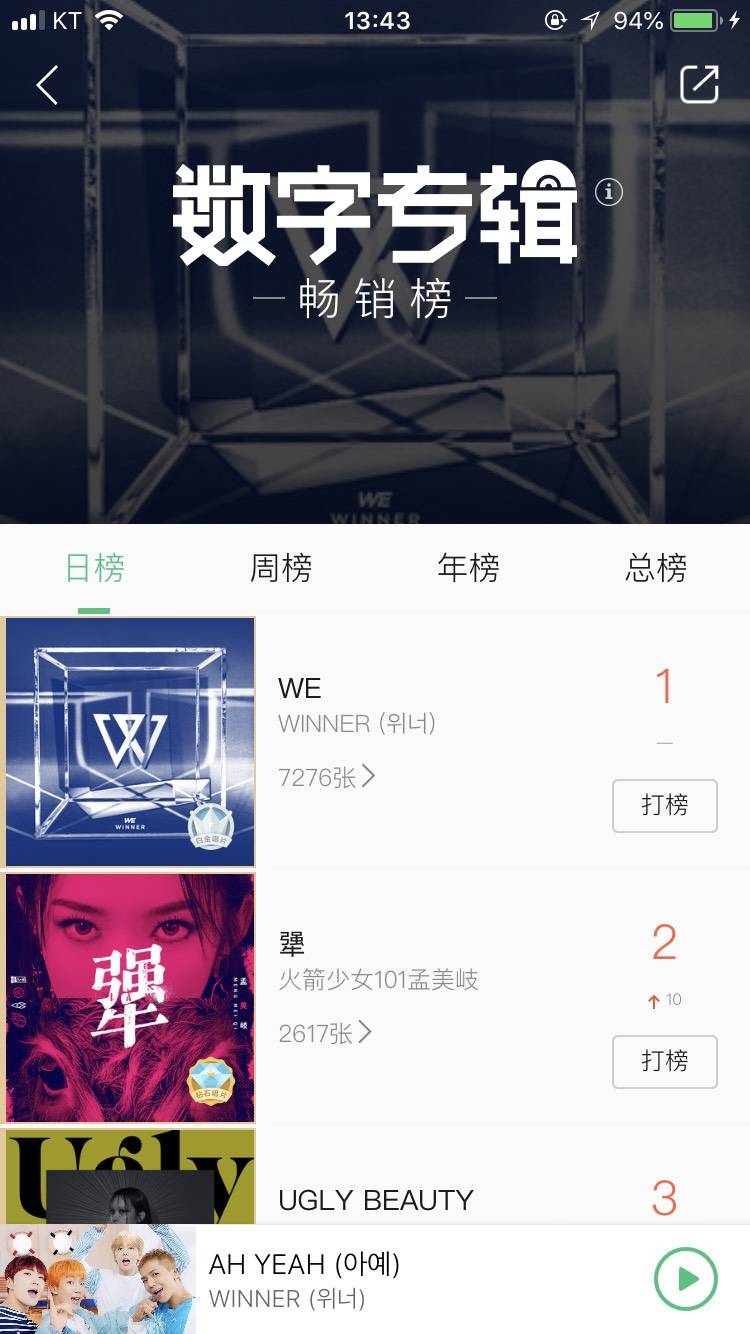The width and height of the screenshot is (750, 1334).
Task: Tap 打榜 button for the 犟 album
Action: coord(664,1061)
